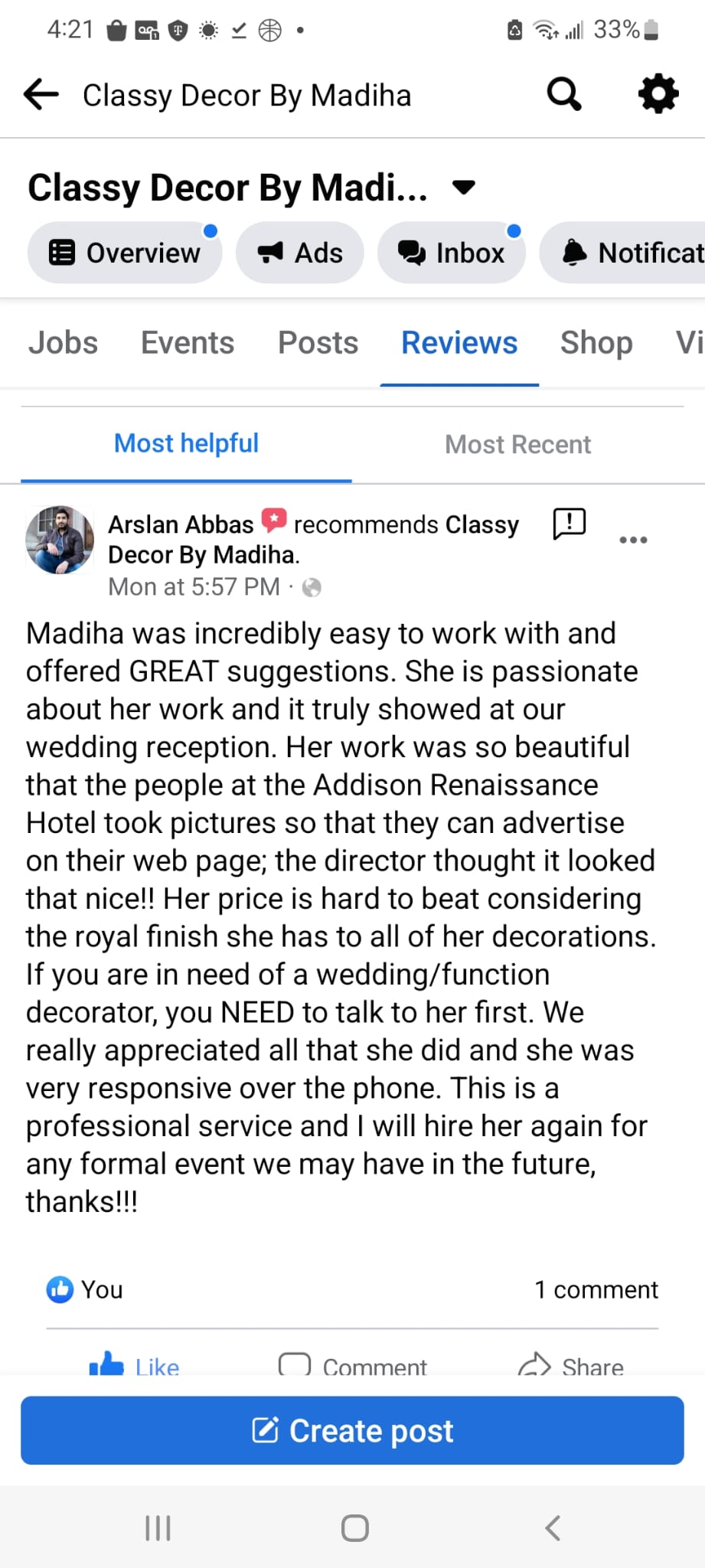This screenshot has width=705, height=1568.
Task: View the 1 comment on the review
Action: [x=596, y=1289]
